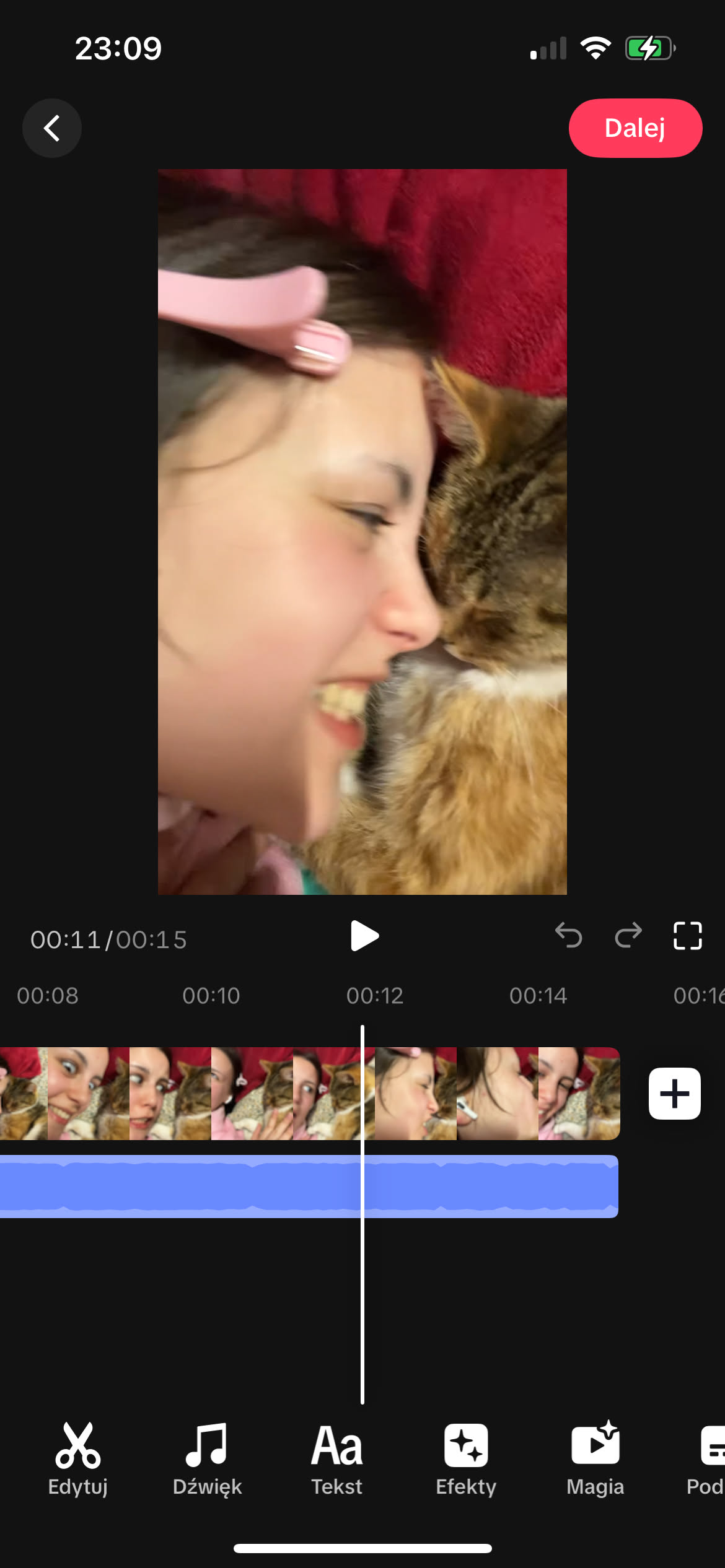This screenshot has width=725, height=1568.
Task: Tap the Dalej button to continue
Action: 635,128
